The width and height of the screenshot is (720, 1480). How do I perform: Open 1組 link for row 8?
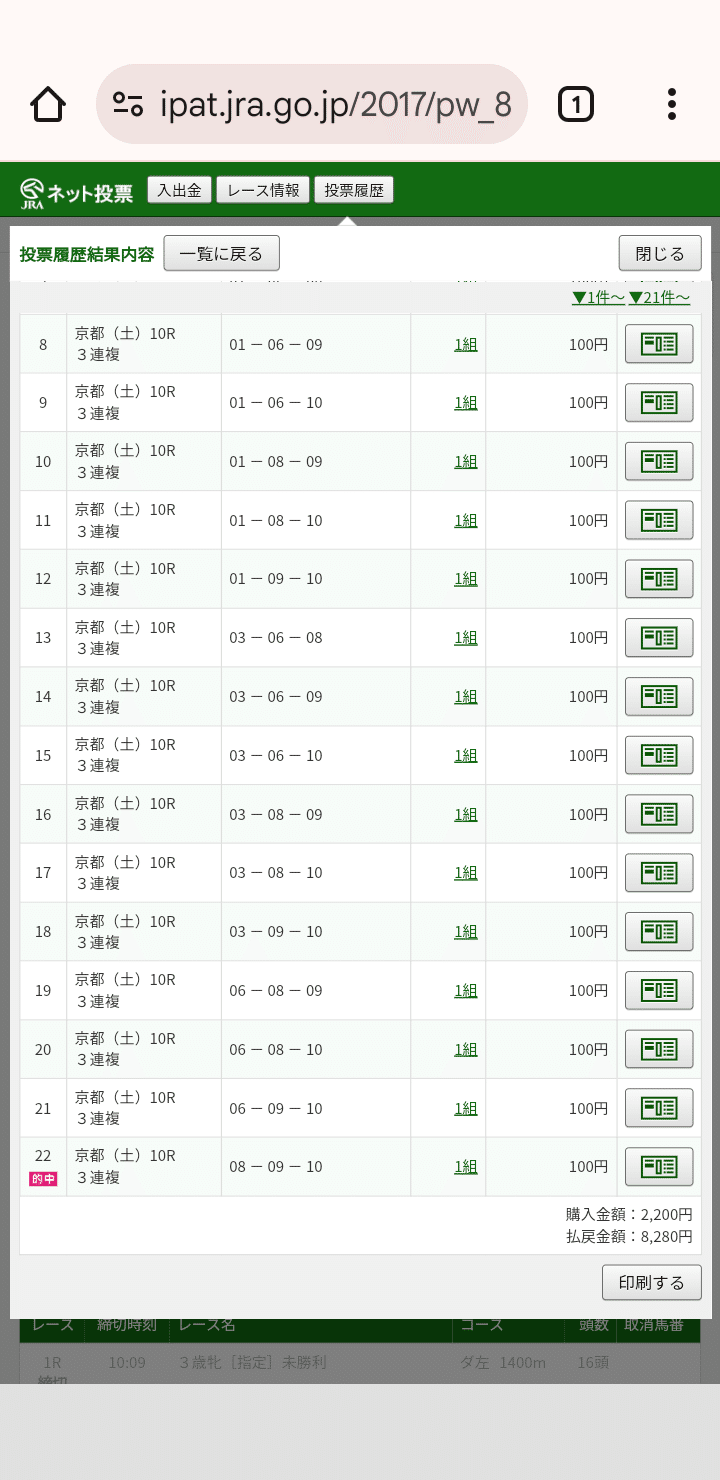pyautogui.click(x=466, y=344)
